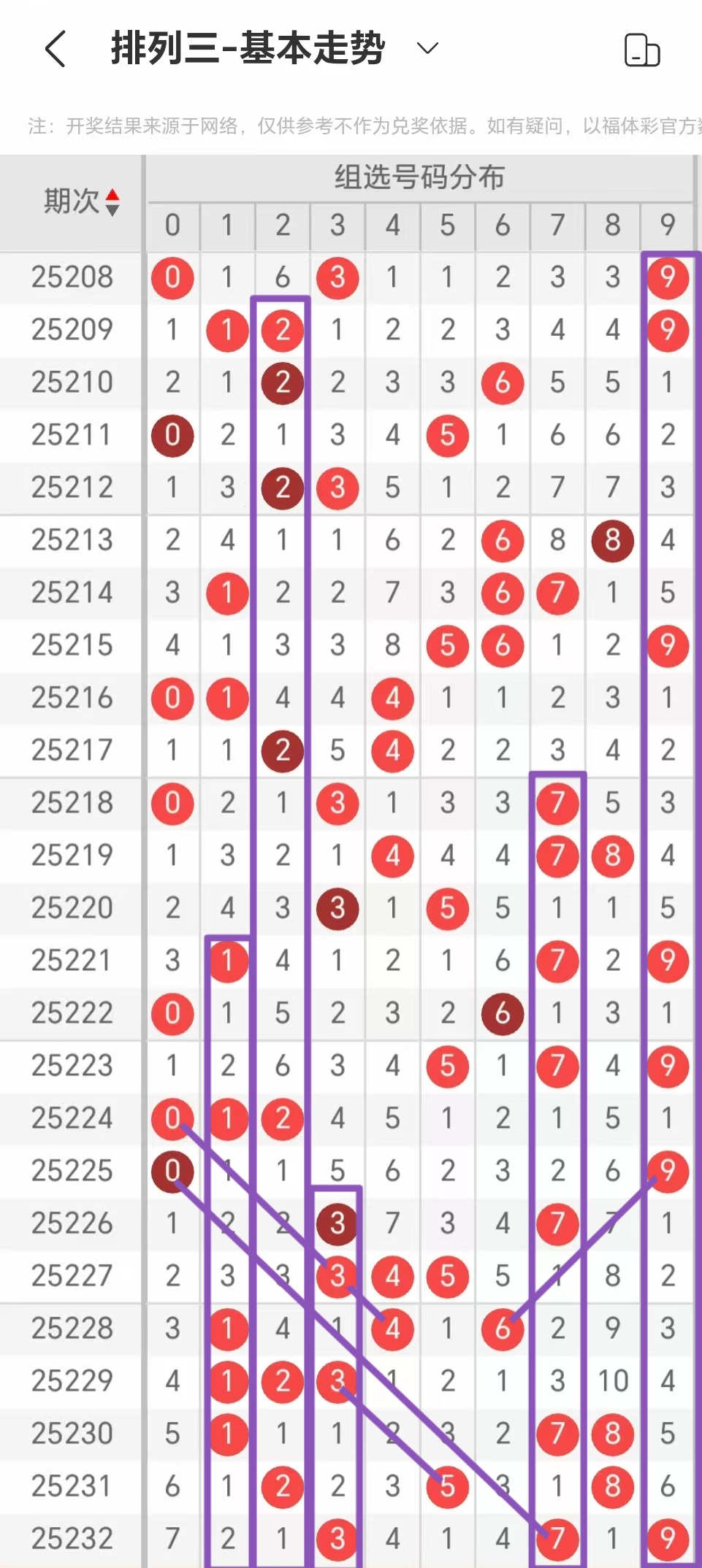Sort draws using the 期次 sort arrows

(x=112, y=202)
